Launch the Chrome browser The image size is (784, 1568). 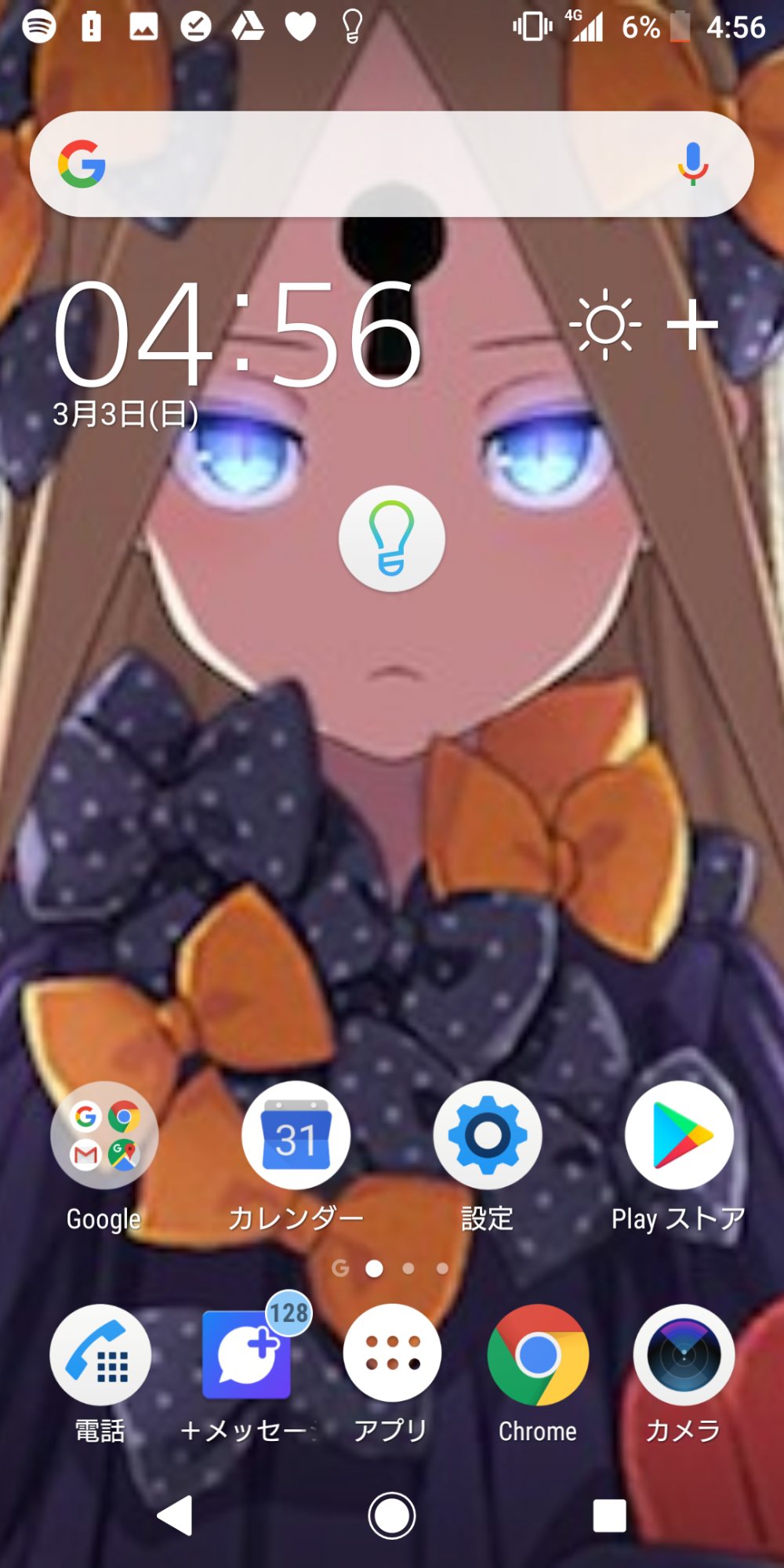[538, 1355]
